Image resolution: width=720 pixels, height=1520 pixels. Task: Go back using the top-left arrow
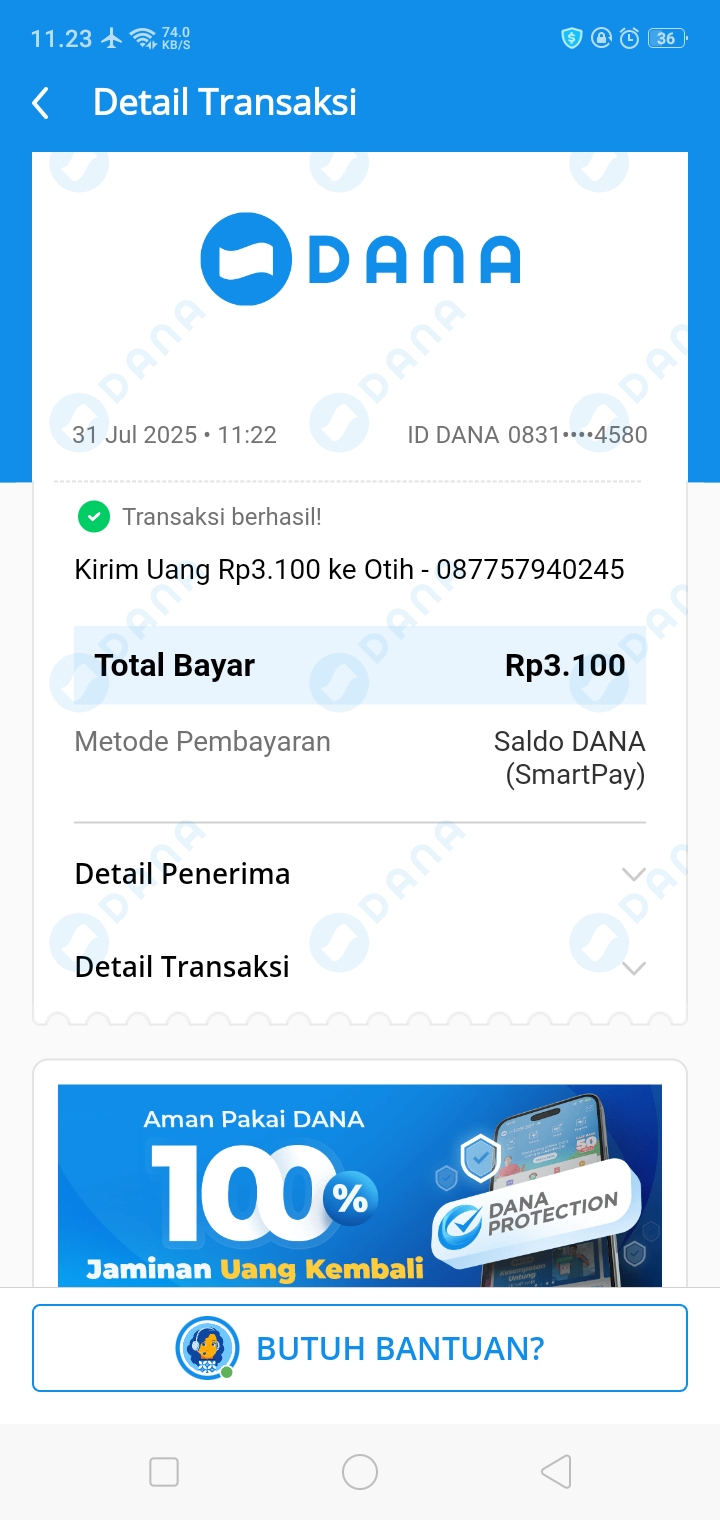coord(40,103)
